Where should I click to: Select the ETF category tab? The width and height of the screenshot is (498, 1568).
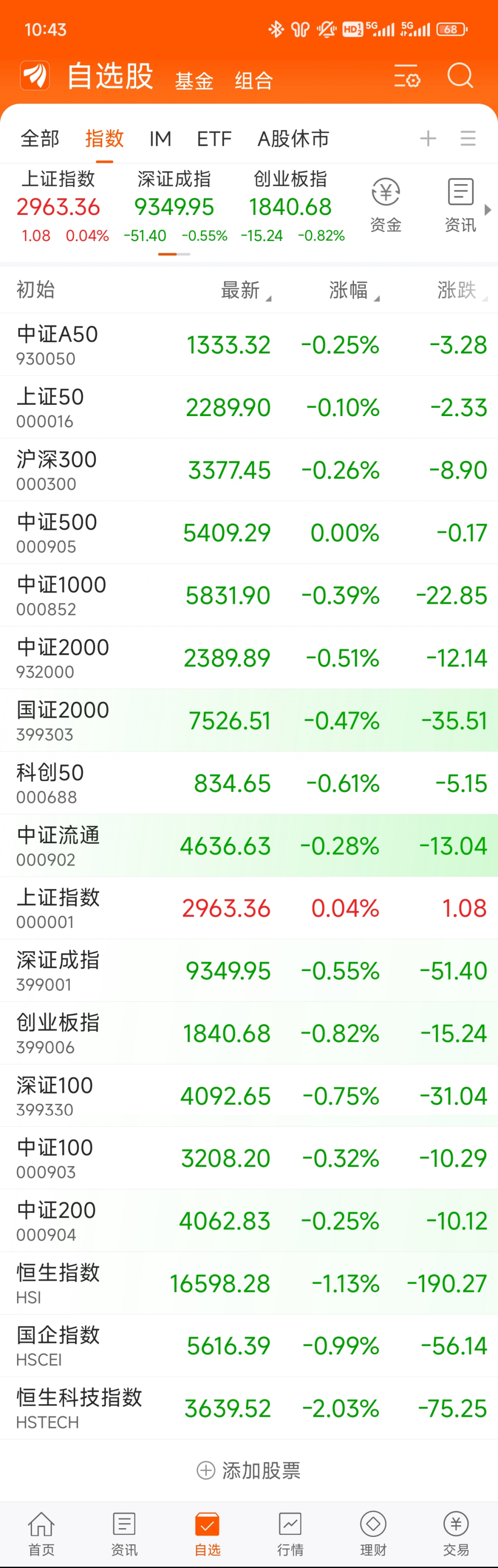coord(214,139)
